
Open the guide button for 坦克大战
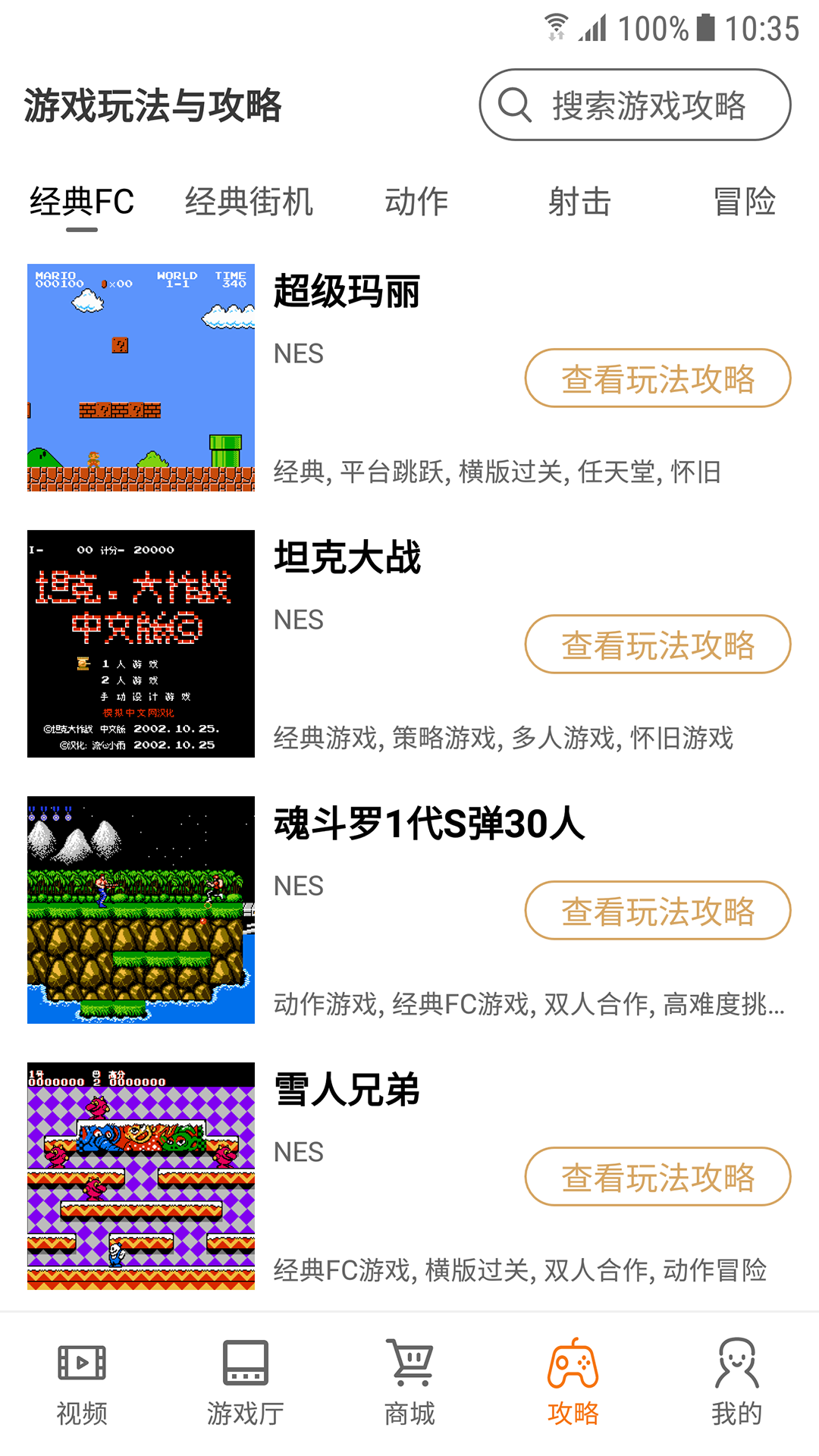(x=657, y=644)
